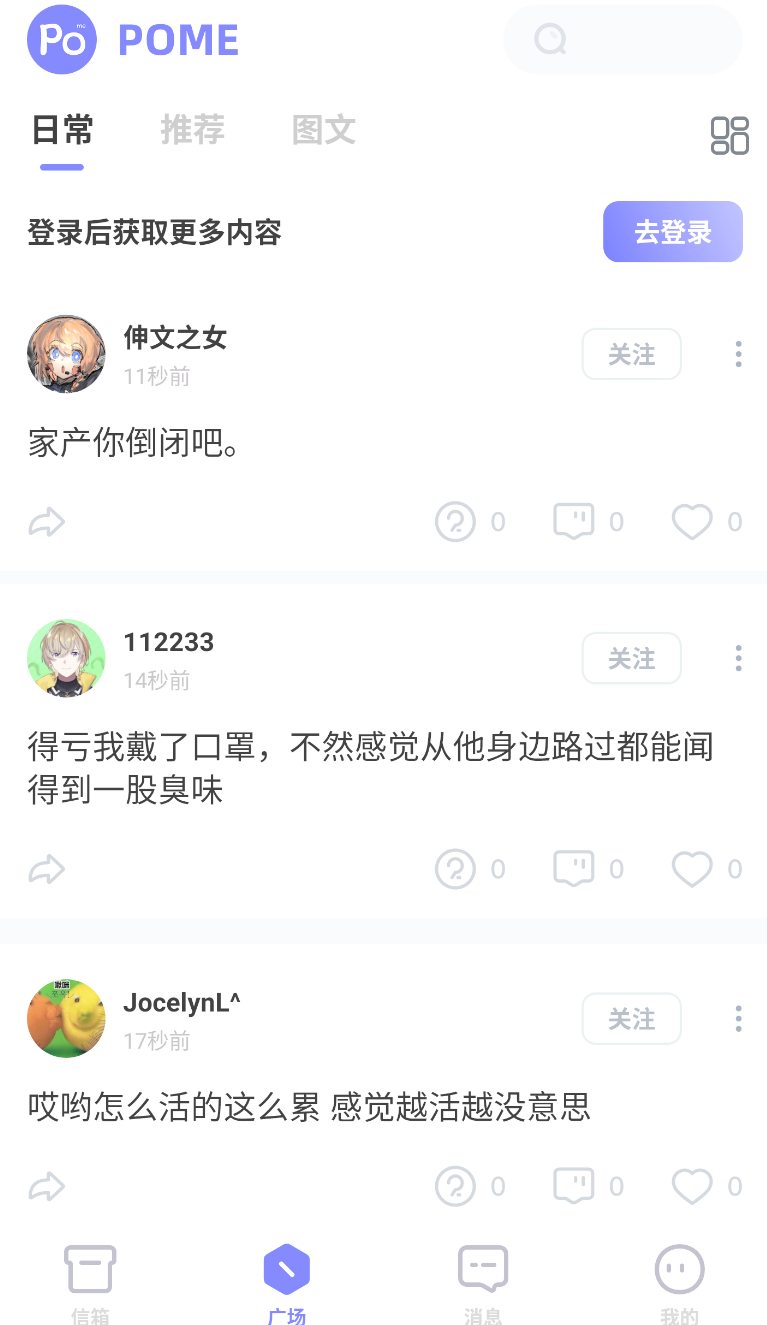767x1325 pixels.
Task: Comment on 112233's post
Action: pyautogui.click(x=574, y=870)
